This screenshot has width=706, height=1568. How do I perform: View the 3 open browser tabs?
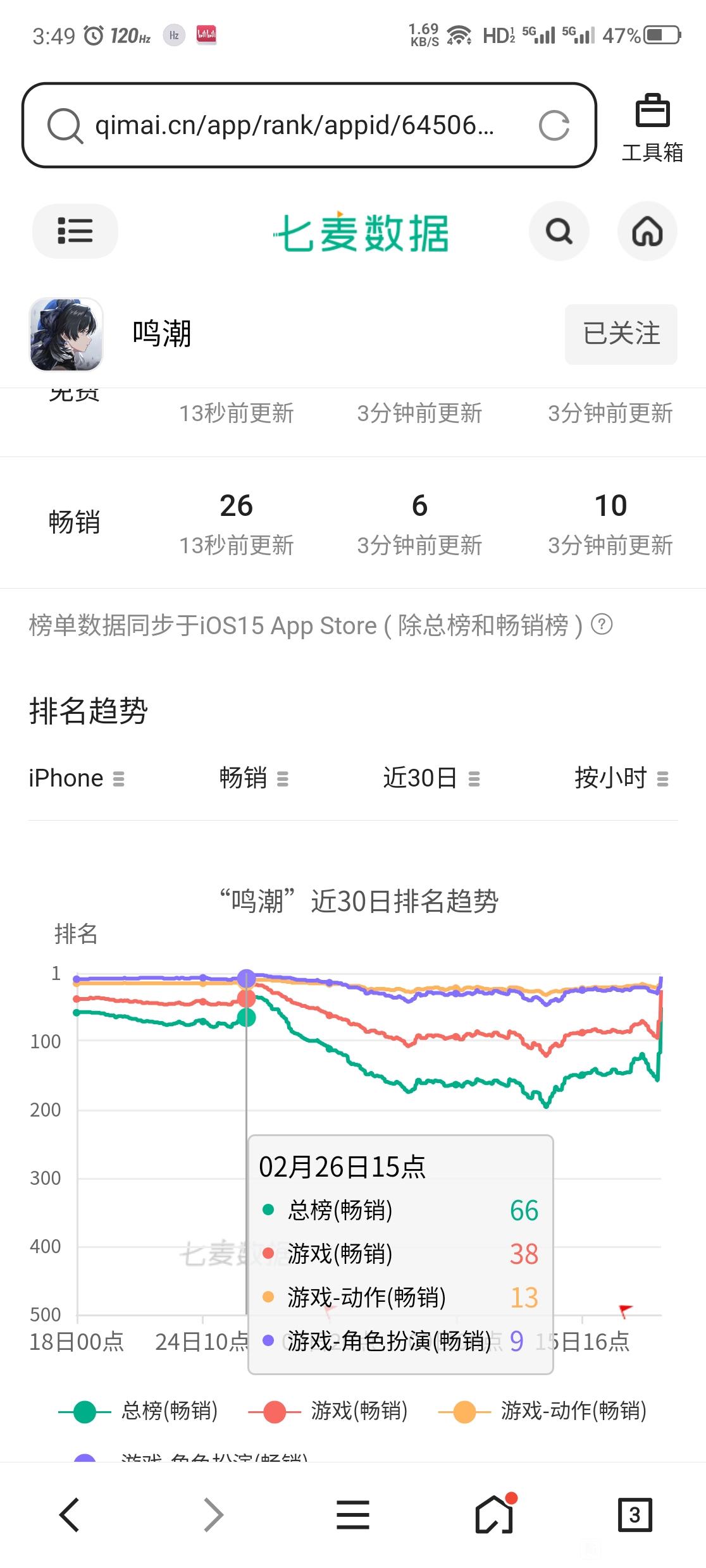pos(635,1515)
